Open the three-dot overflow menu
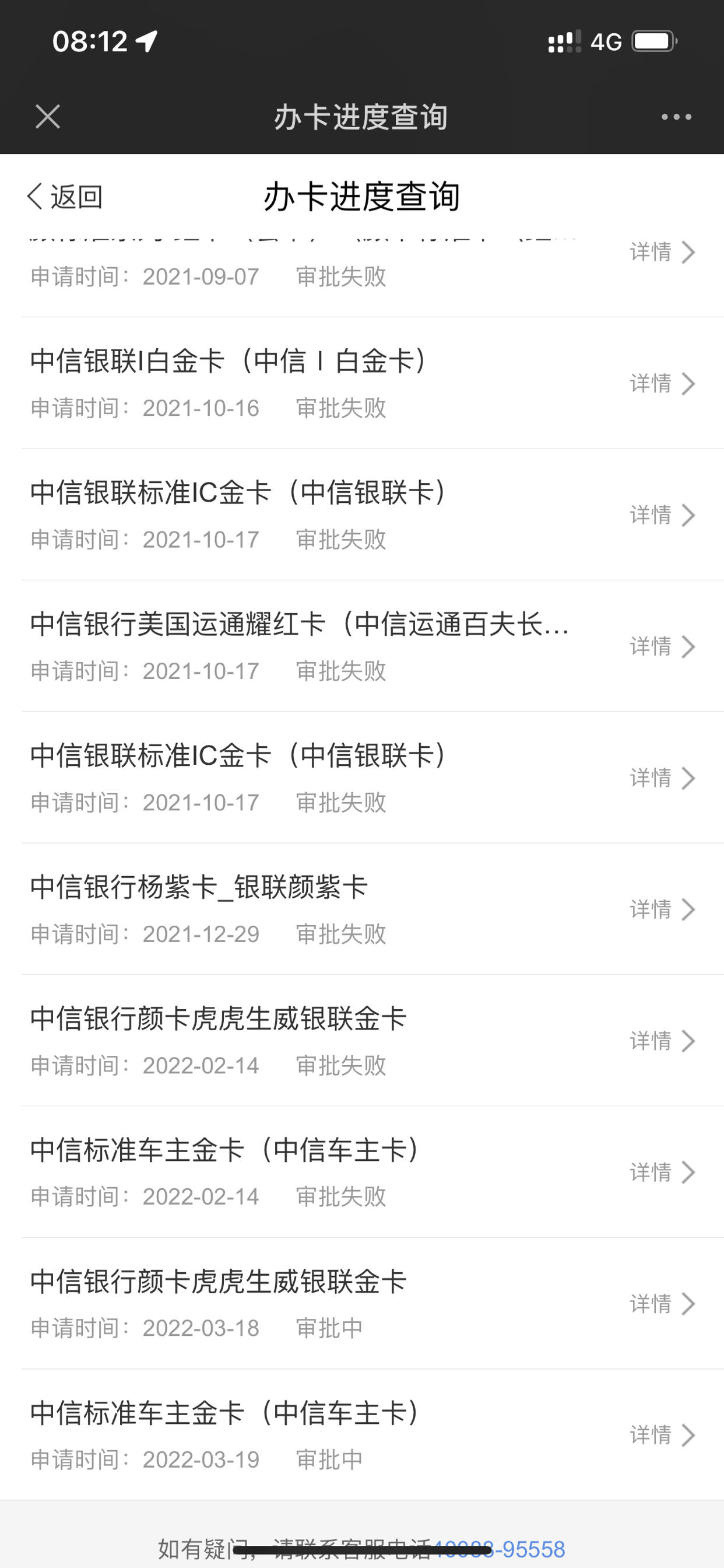The height and width of the screenshot is (1568, 724). click(x=677, y=117)
